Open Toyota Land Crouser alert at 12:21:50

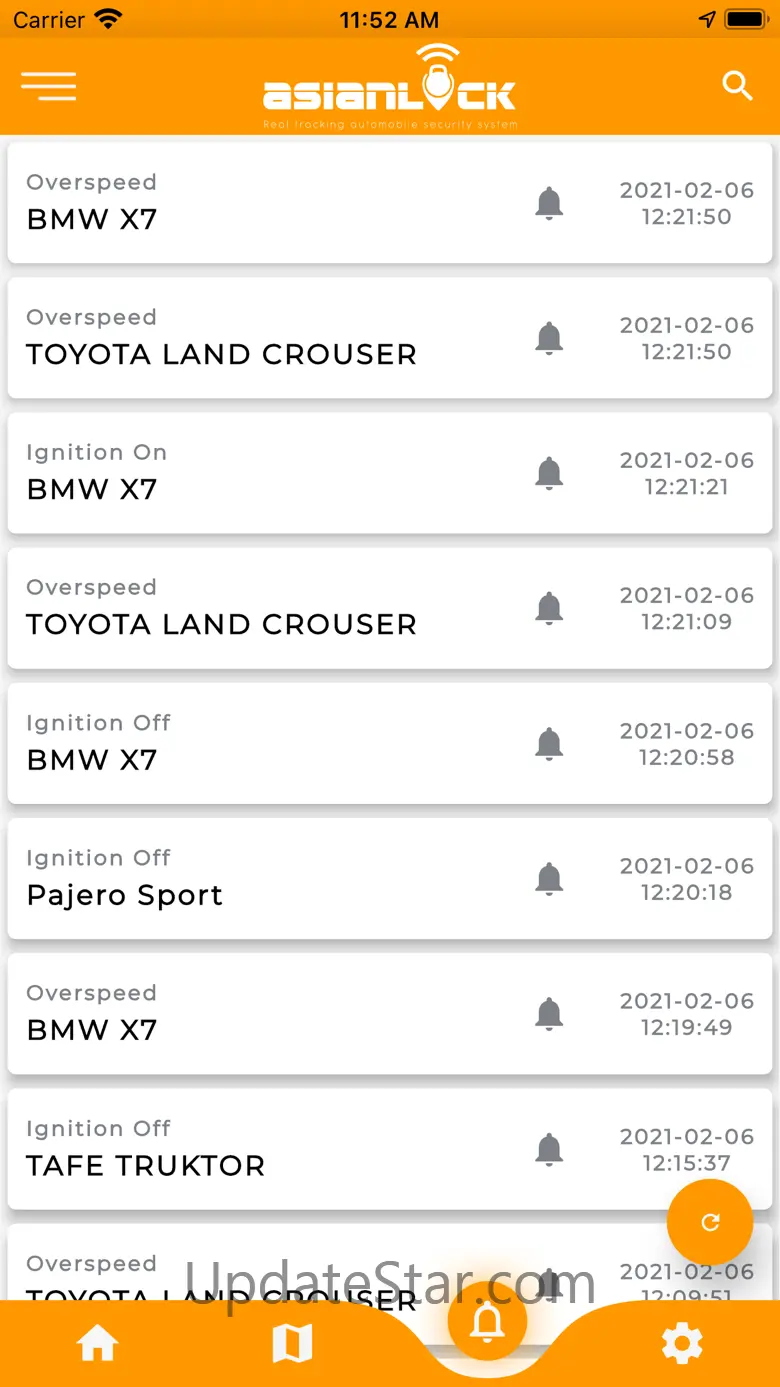tap(390, 338)
